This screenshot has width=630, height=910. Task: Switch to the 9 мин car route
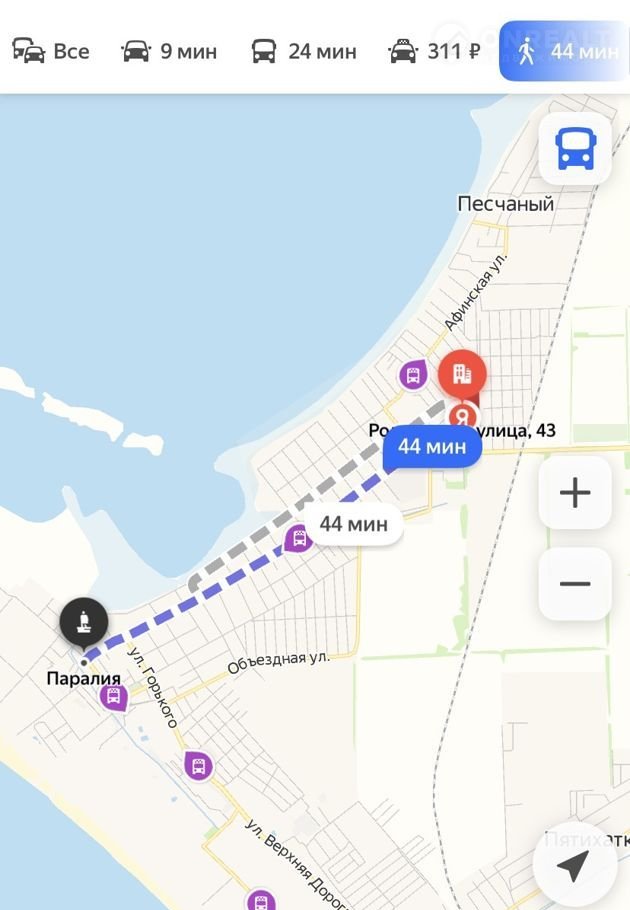(x=169, y=51)
